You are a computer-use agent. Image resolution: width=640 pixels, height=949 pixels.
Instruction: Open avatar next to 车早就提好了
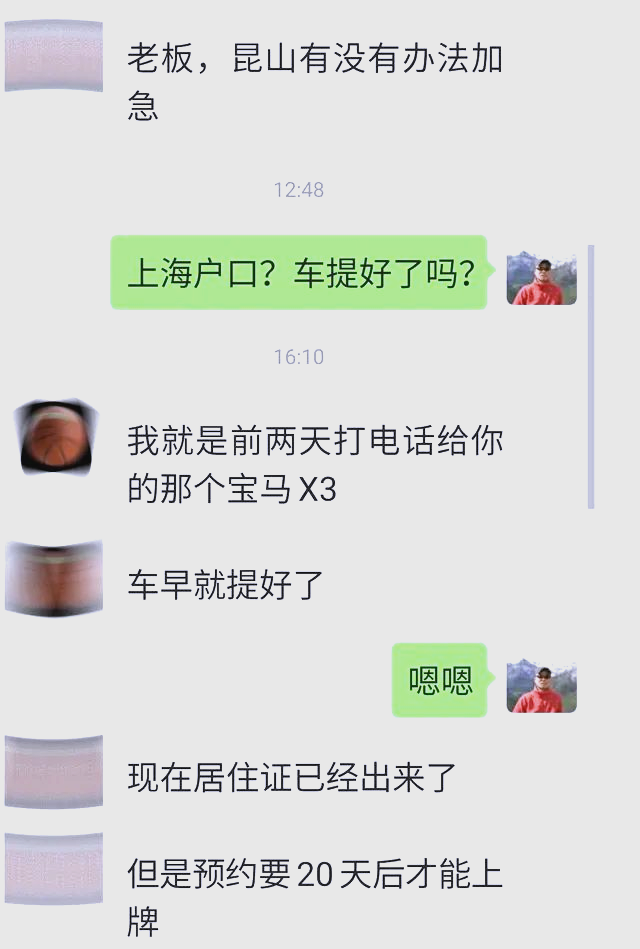(x=54, y=579)
